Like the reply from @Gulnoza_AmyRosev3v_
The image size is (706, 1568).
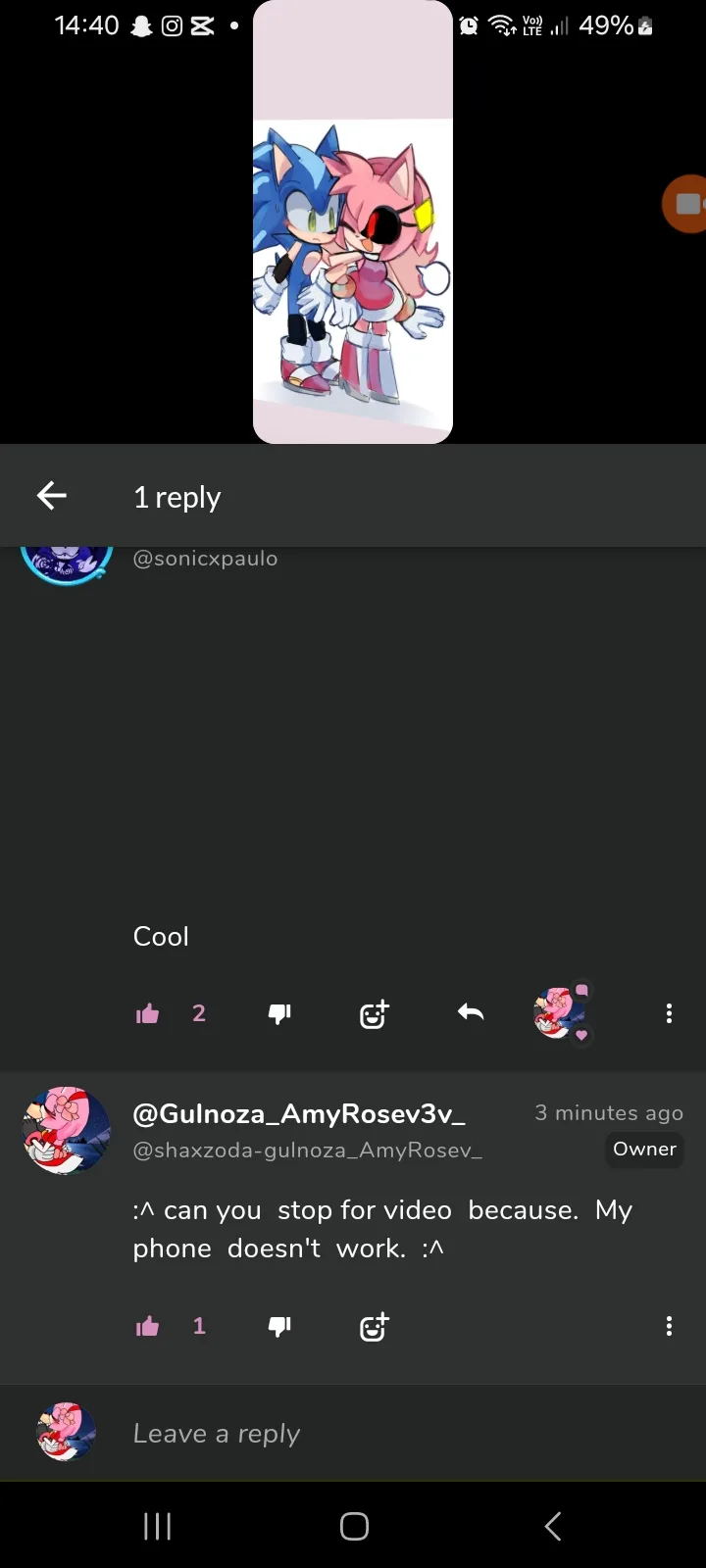point(148,1326)
